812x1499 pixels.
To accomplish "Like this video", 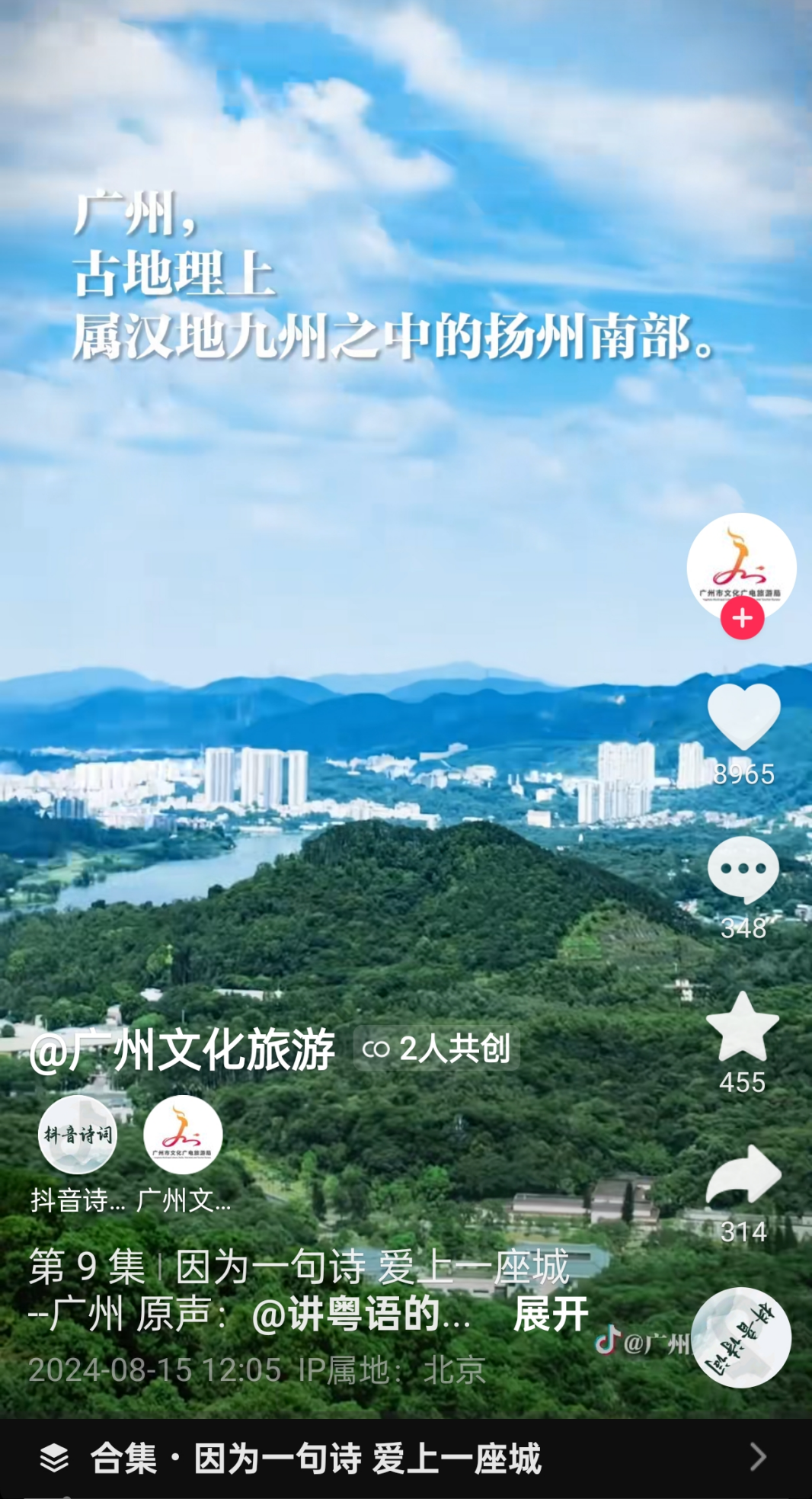I will pyautogui.click(x=743, y=716).
